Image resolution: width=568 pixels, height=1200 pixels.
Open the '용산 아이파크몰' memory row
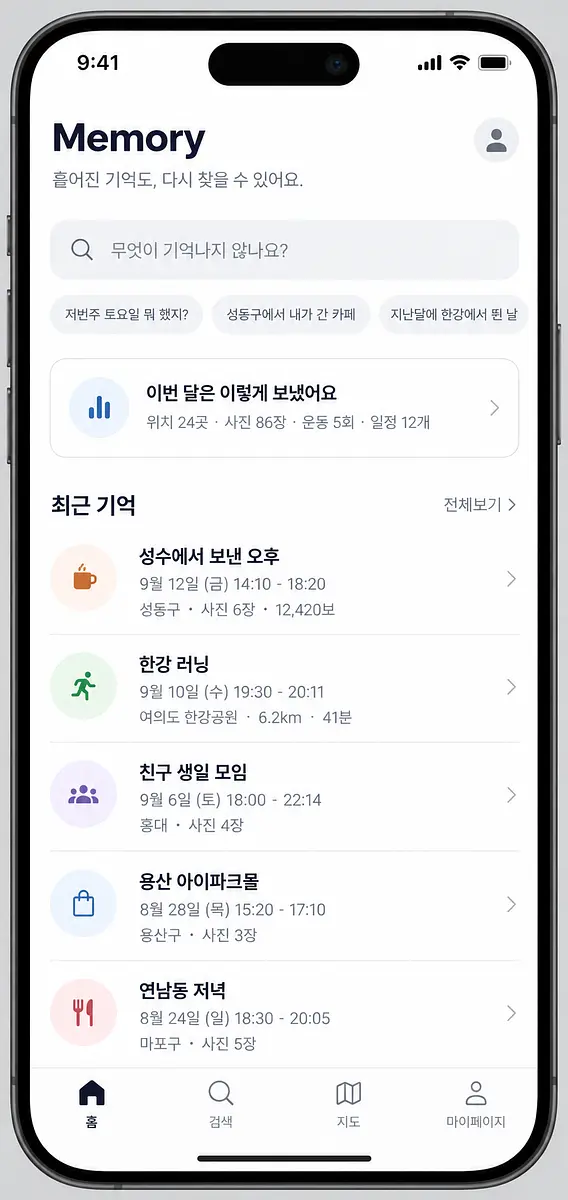[285, 906]
